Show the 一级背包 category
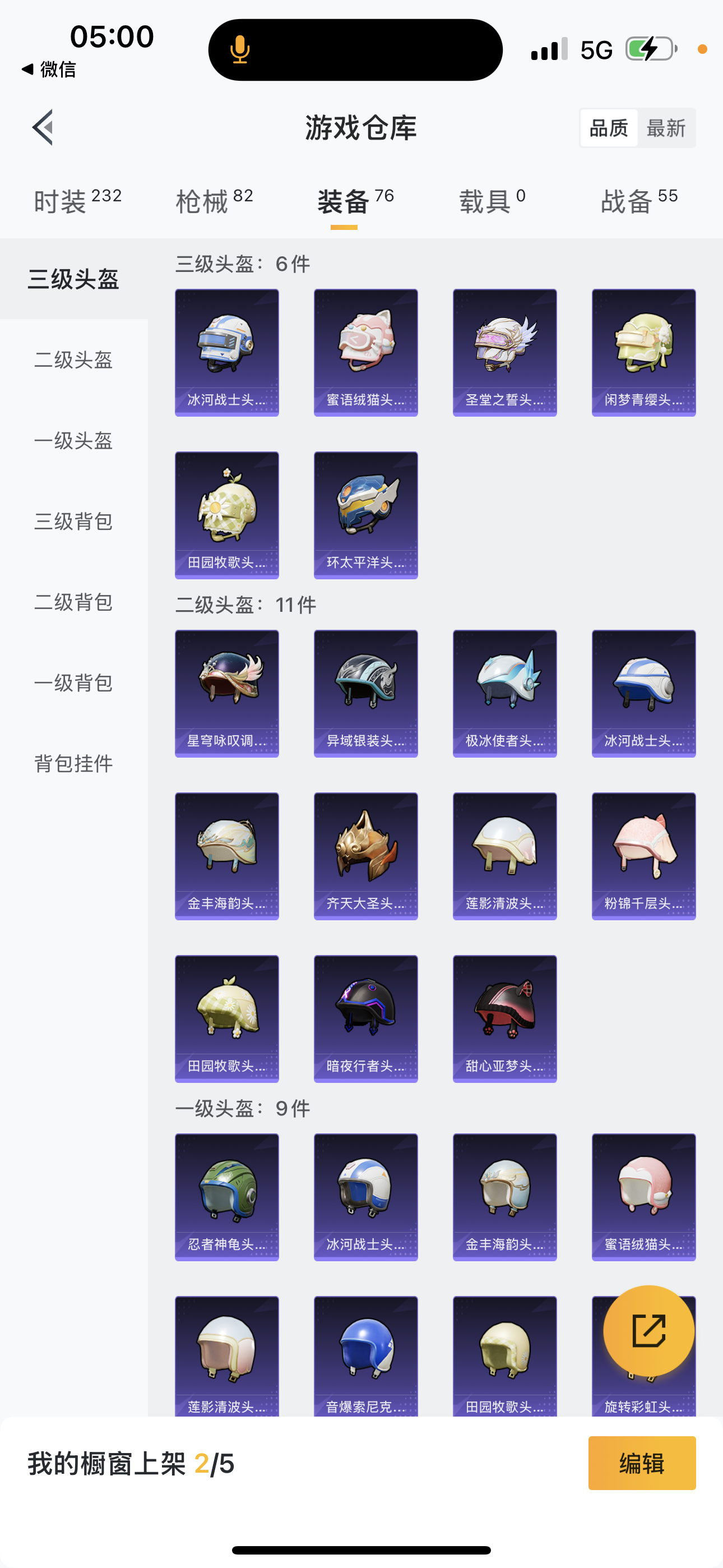723x1568 pixels. tap(73, 683)
